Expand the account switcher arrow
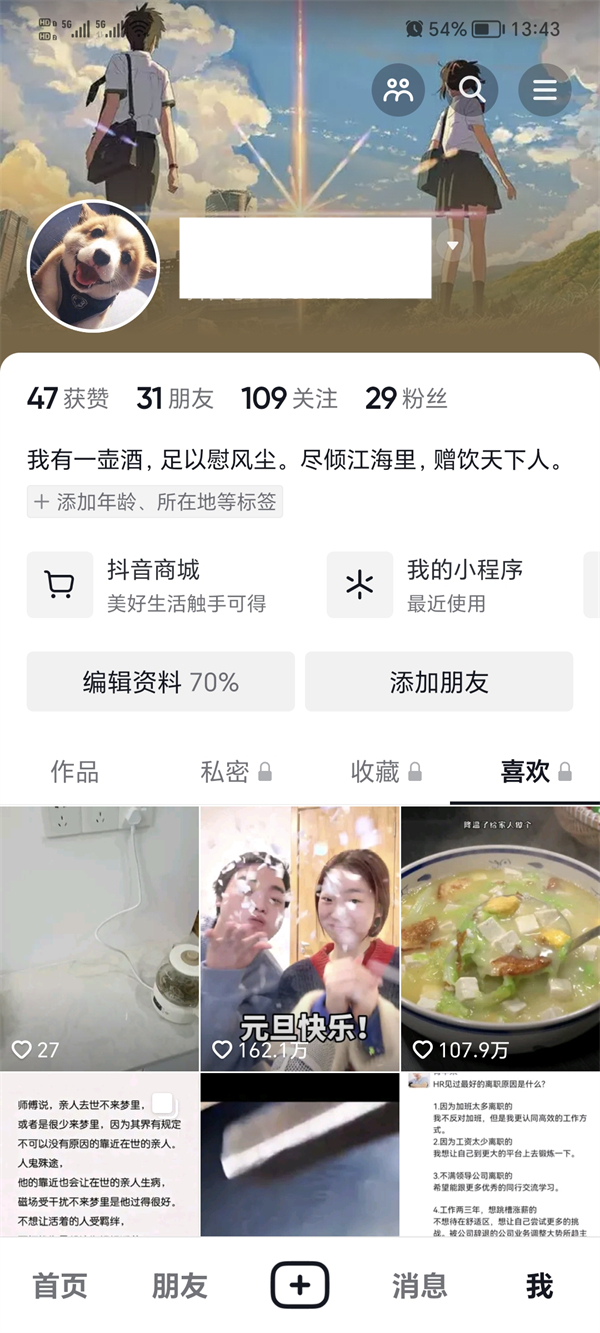Image resolution: width=600 pixels, height=1333 pixels. point(453,245)
